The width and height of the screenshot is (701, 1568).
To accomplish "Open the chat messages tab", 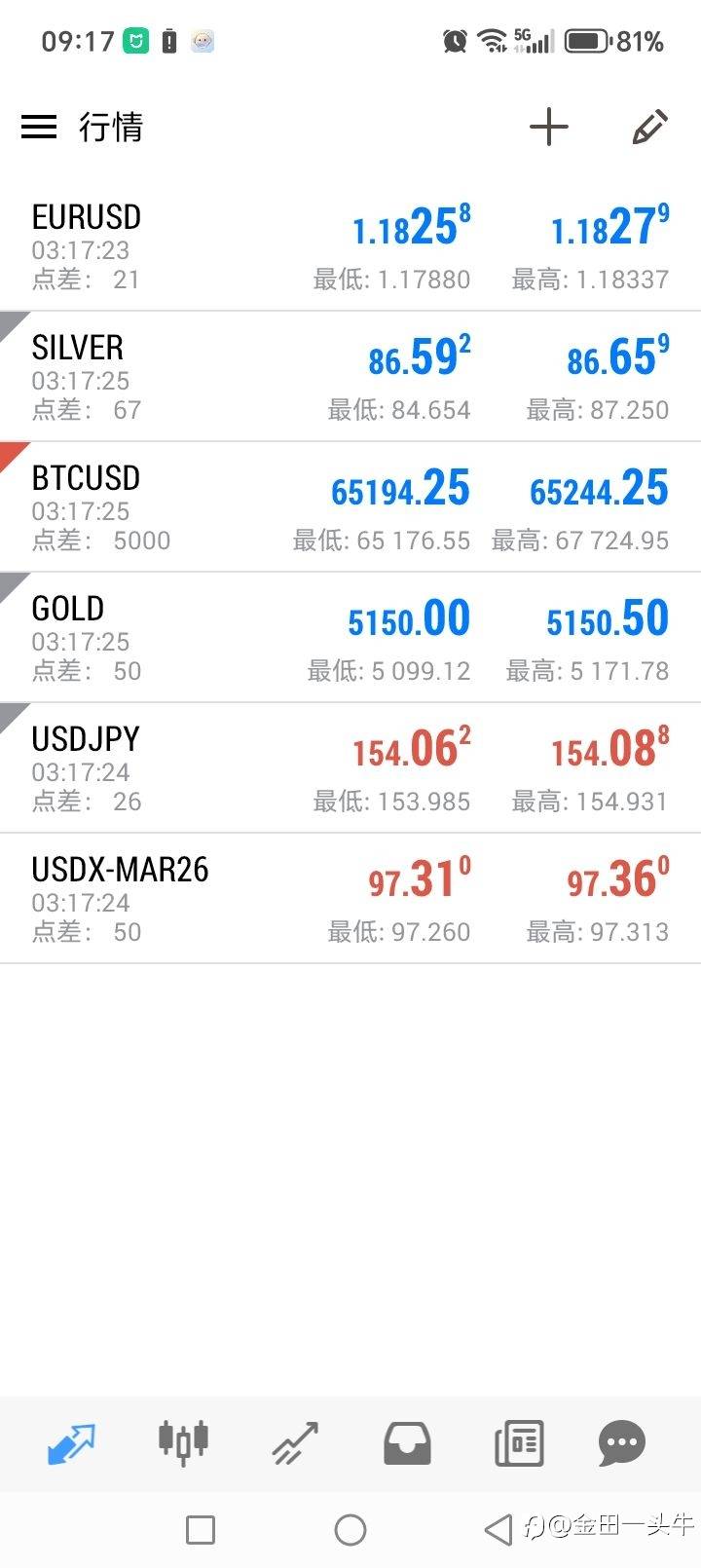I will (622, 1443).
